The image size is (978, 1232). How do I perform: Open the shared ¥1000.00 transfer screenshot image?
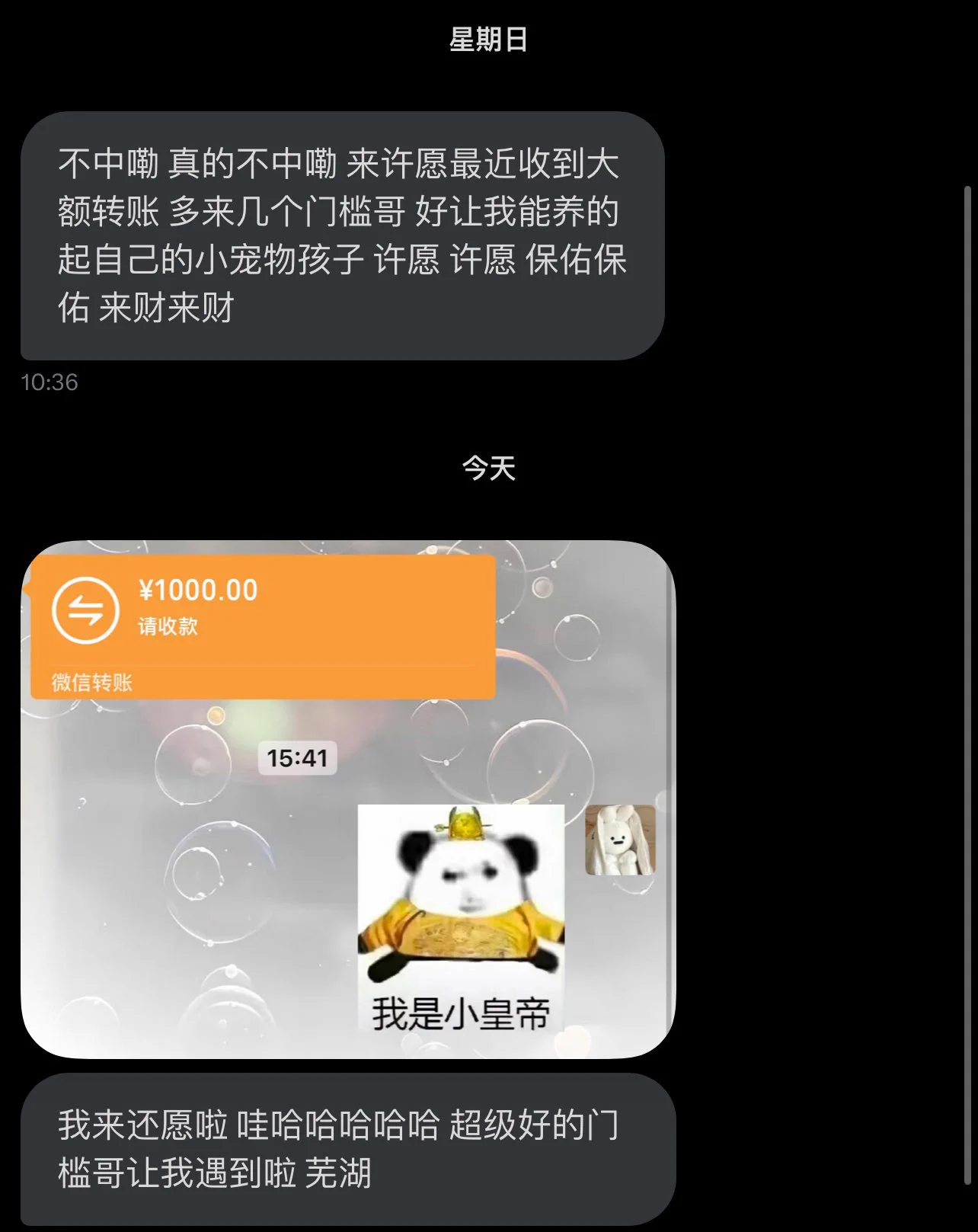point(347,798)
